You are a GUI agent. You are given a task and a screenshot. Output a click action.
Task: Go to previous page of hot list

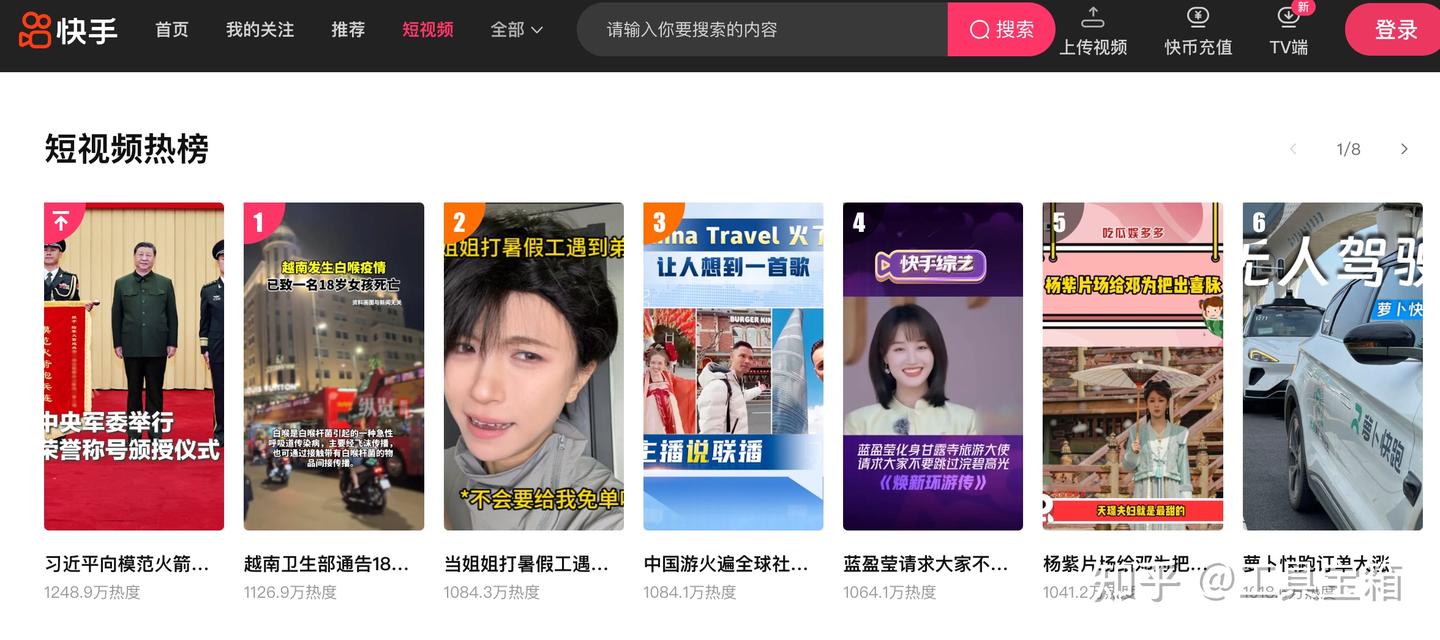[1293, 149]
